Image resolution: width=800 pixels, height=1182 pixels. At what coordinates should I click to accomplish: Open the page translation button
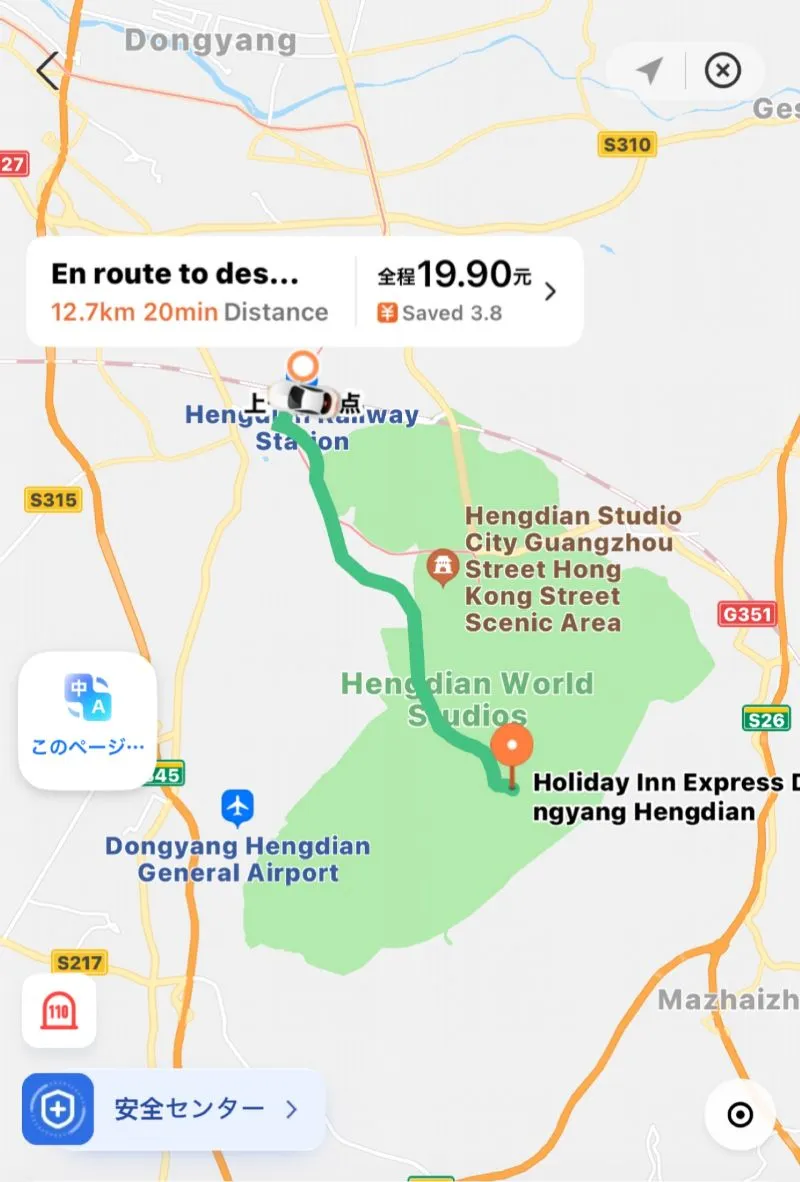[x=88, y=720]
